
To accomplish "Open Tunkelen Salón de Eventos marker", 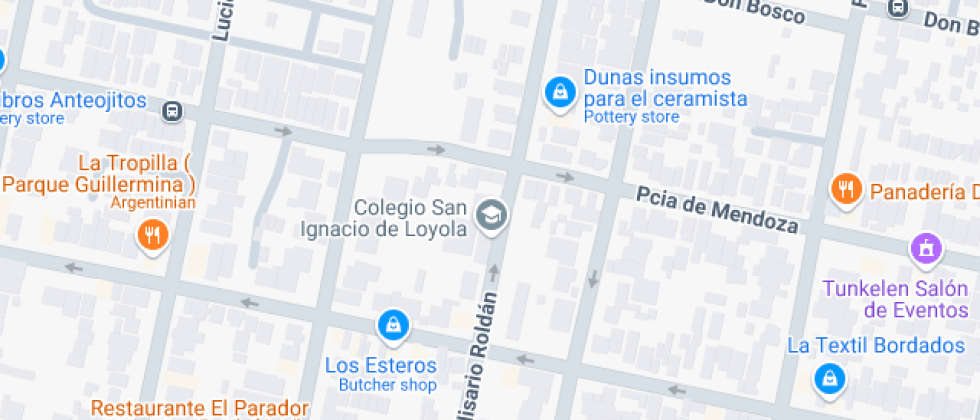I will (926, 248).
